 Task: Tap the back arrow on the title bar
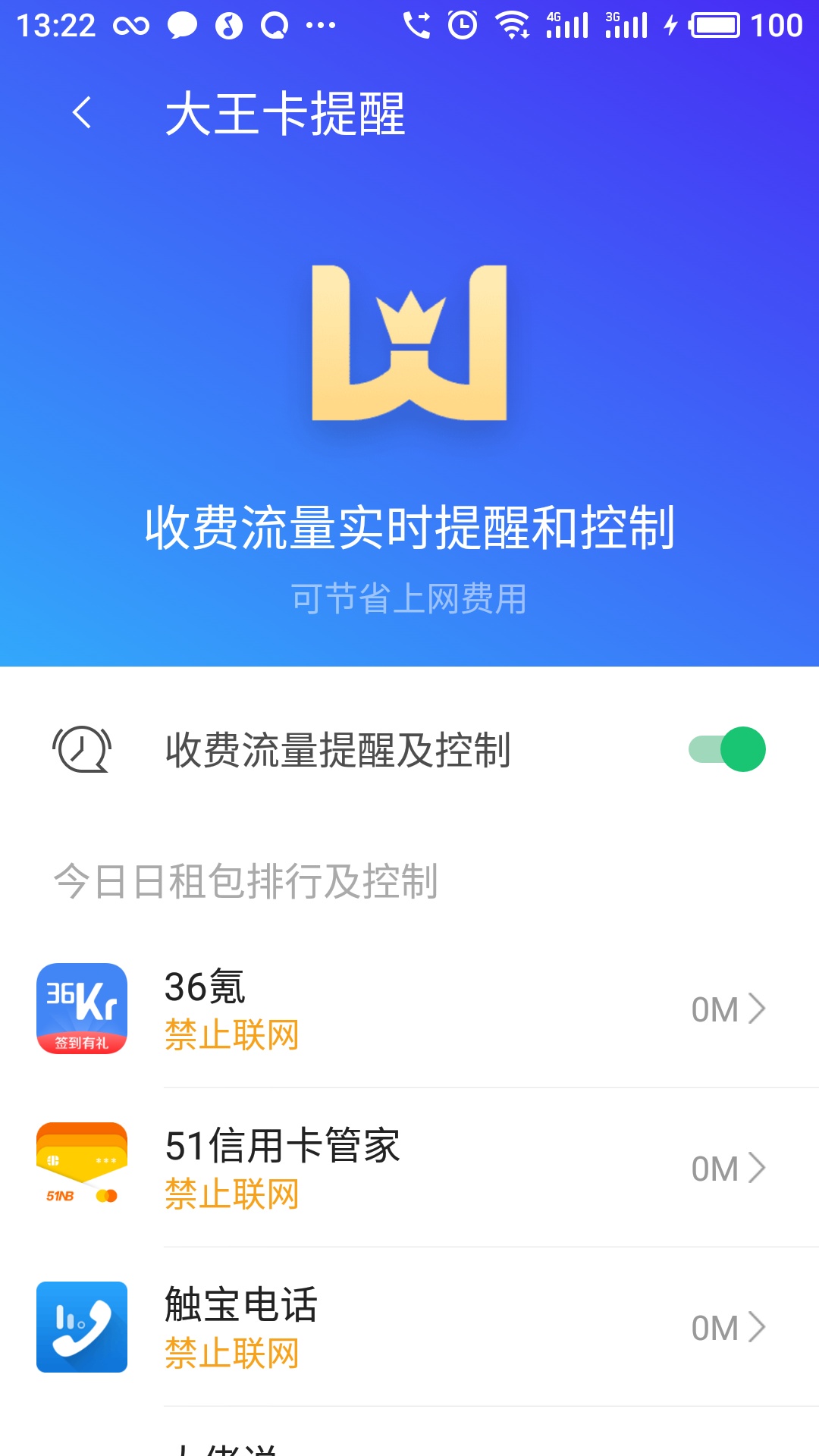coord(81,112)
